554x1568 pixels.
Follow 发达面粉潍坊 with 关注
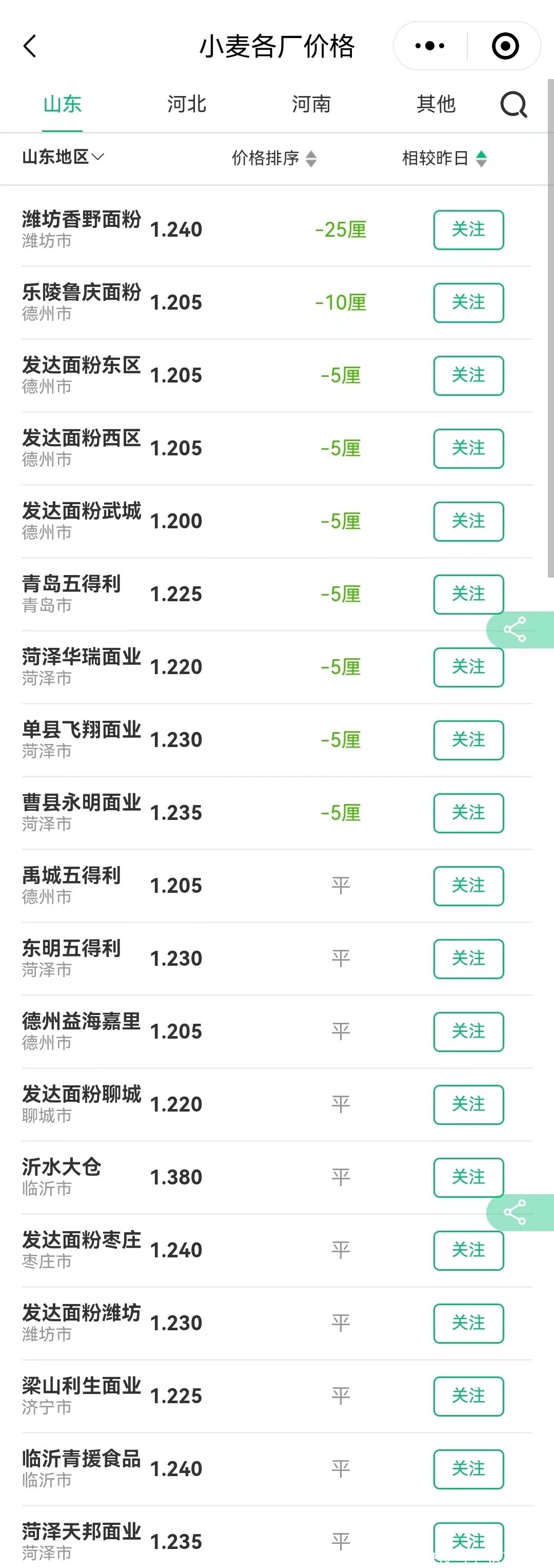[x=468, y=1323]
